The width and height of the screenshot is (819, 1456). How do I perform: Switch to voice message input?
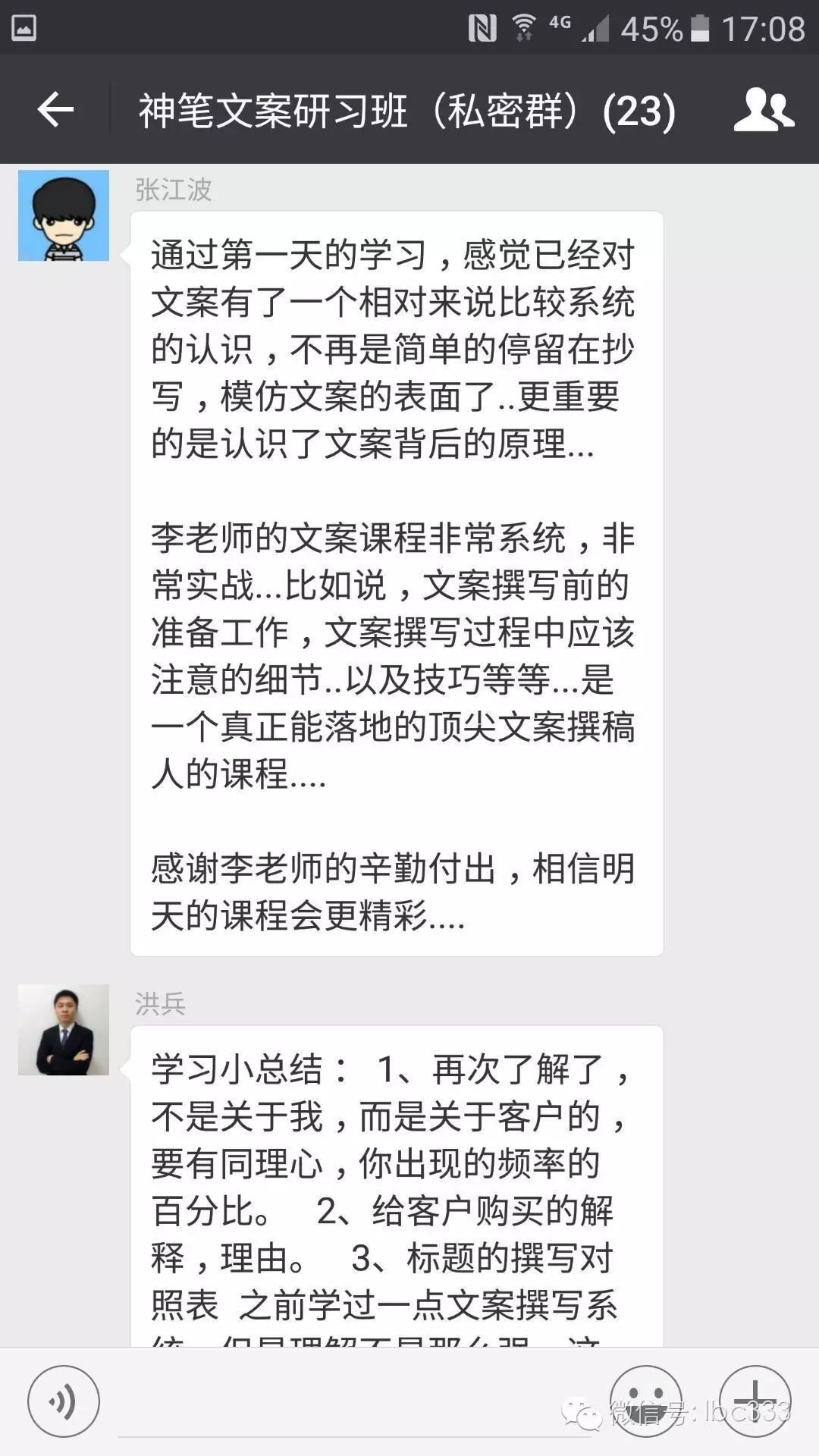[64, 1401]
